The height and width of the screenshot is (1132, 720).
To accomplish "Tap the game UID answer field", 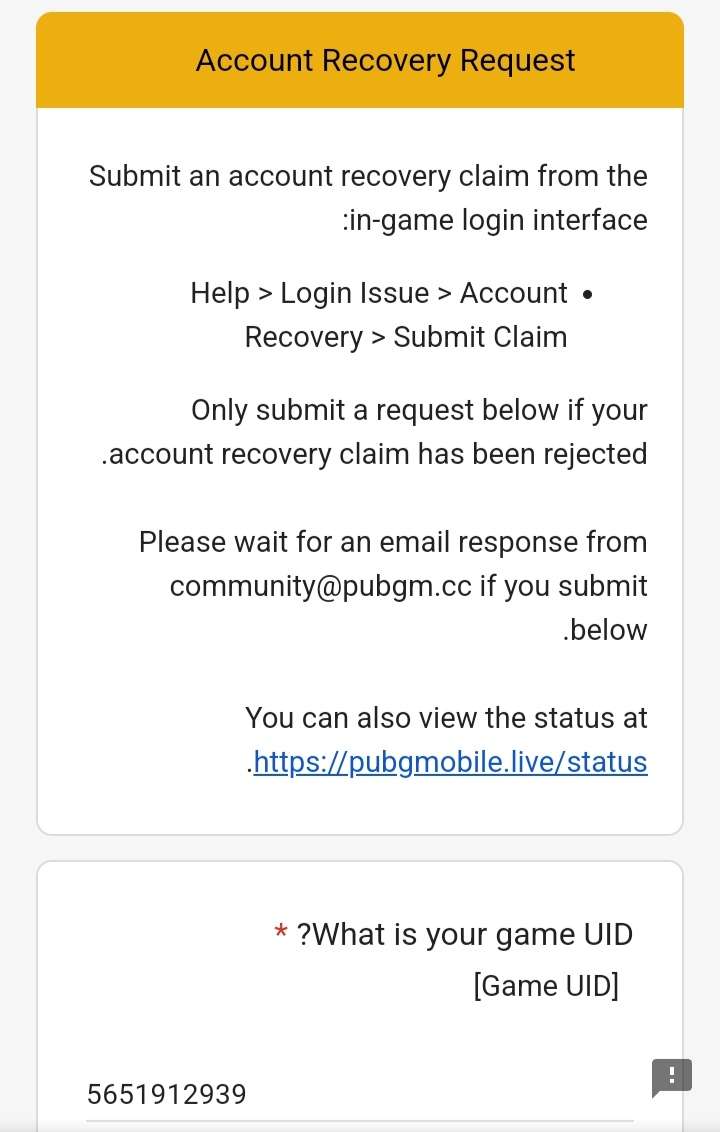I will (x=360, y=1095).
